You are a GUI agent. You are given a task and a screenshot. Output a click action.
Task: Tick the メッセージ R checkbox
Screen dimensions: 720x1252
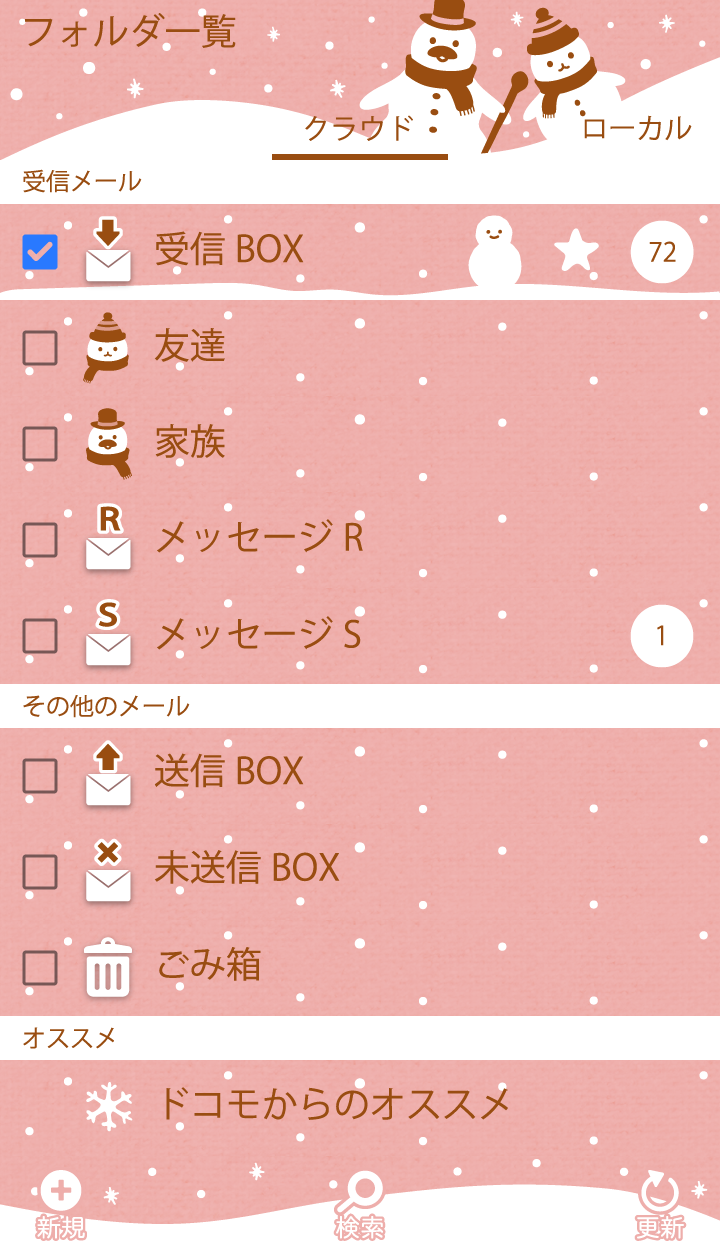(x=40, y=540)
